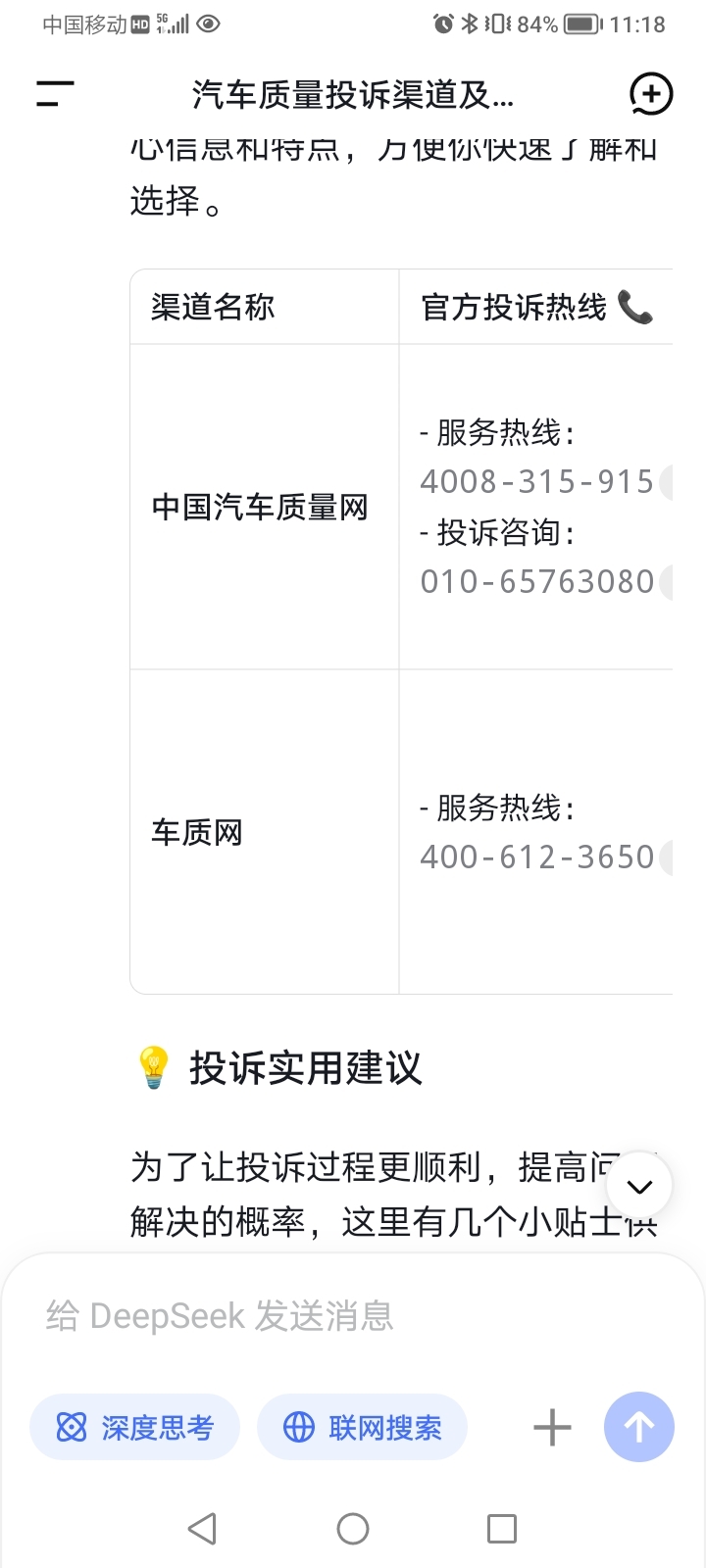
Task: Open the sidebar menu
Action: (55, 94)
